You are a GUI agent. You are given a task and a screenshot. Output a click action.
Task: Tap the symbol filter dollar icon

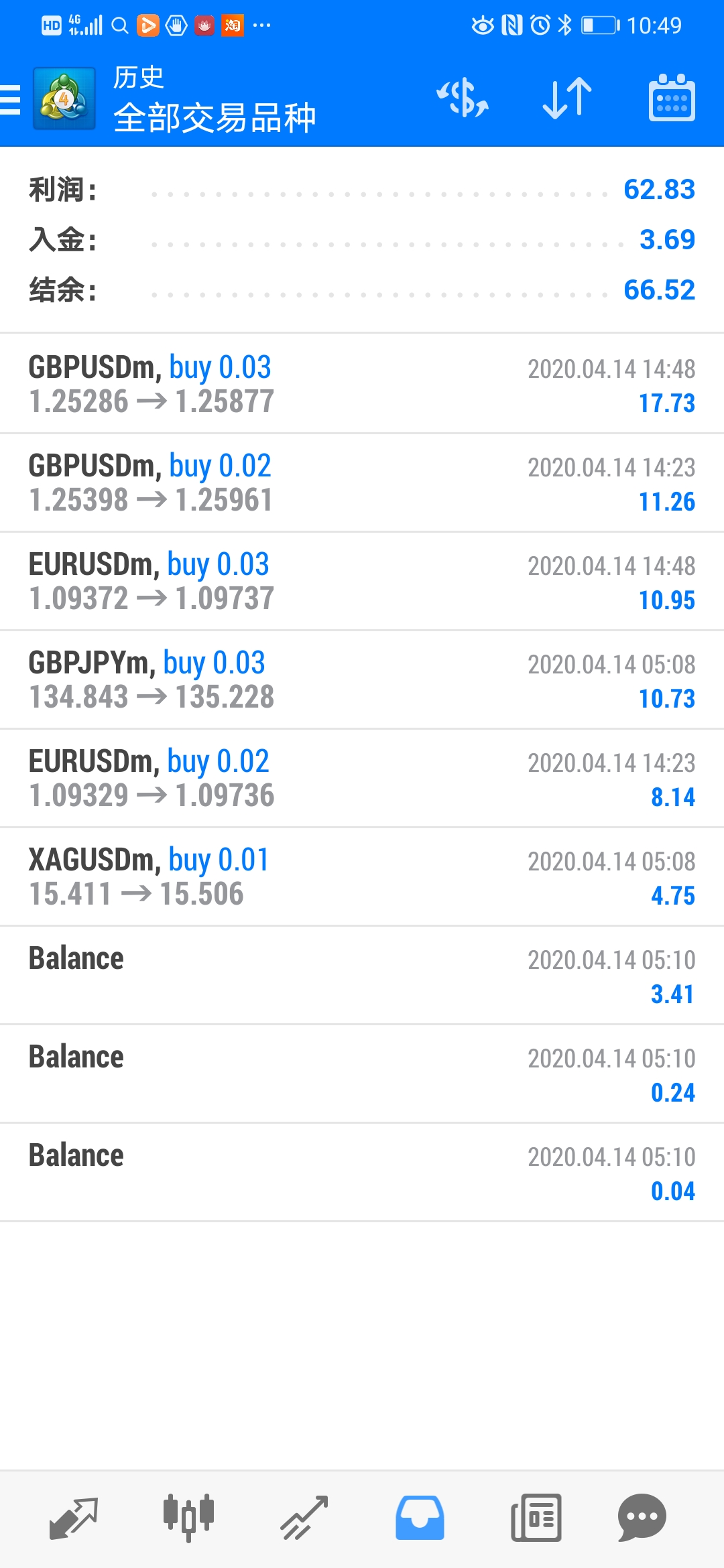pyautogui.click(x=463, y=98)
